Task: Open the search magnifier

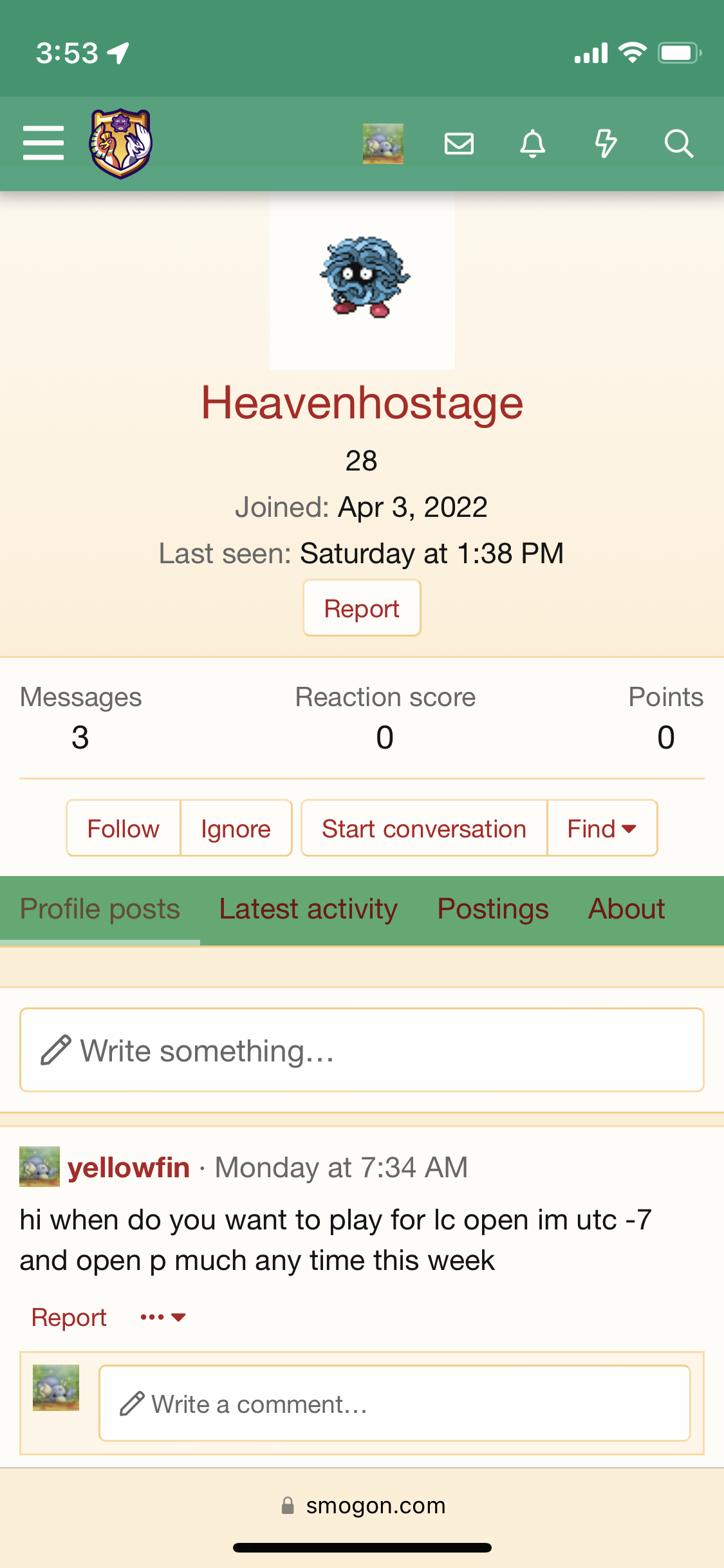Action: pos(678,143)
